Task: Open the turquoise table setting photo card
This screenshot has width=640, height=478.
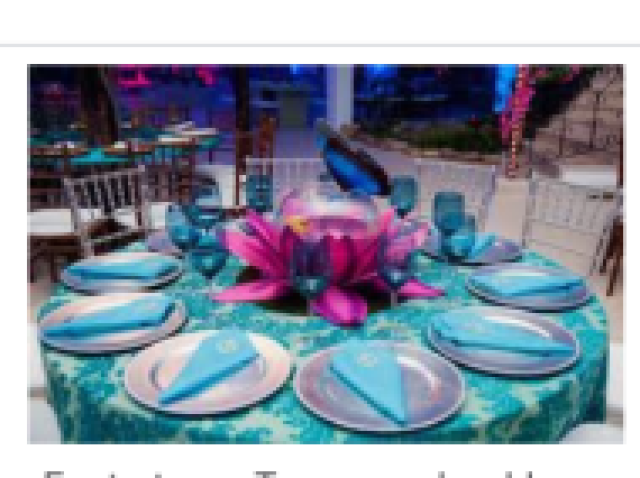Action: tap(325, 254)
